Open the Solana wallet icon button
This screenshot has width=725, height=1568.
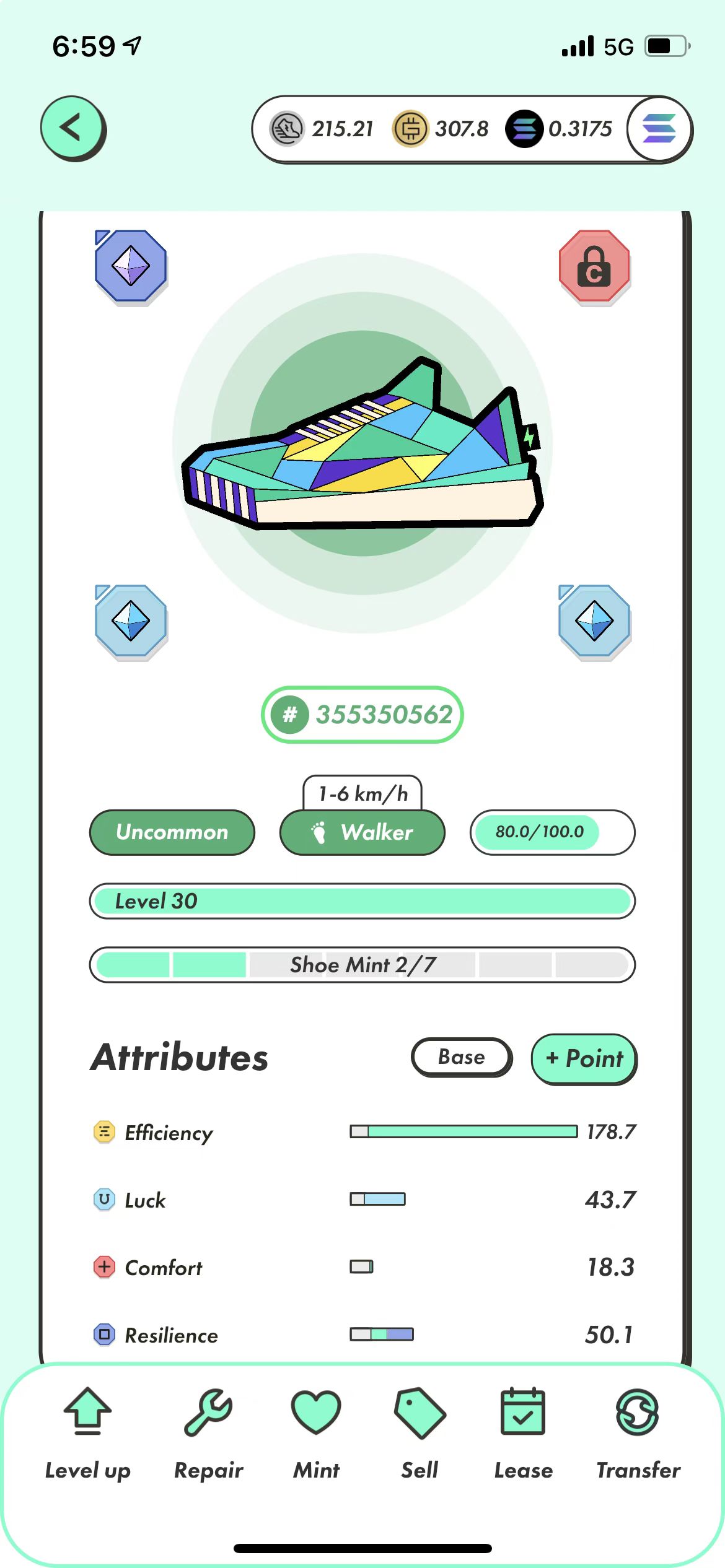coord(659,129)
